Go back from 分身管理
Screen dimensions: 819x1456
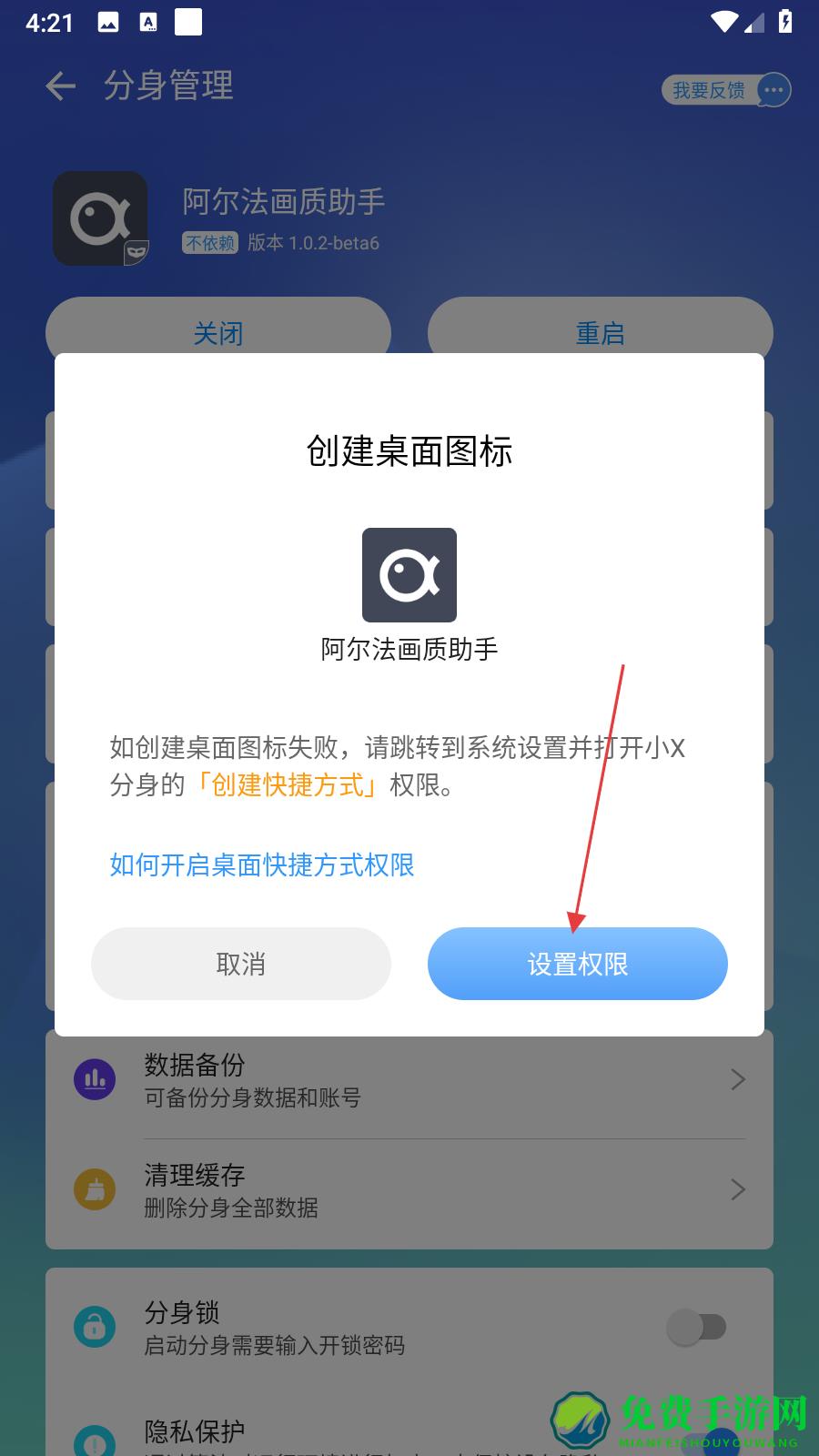[60, 86]
